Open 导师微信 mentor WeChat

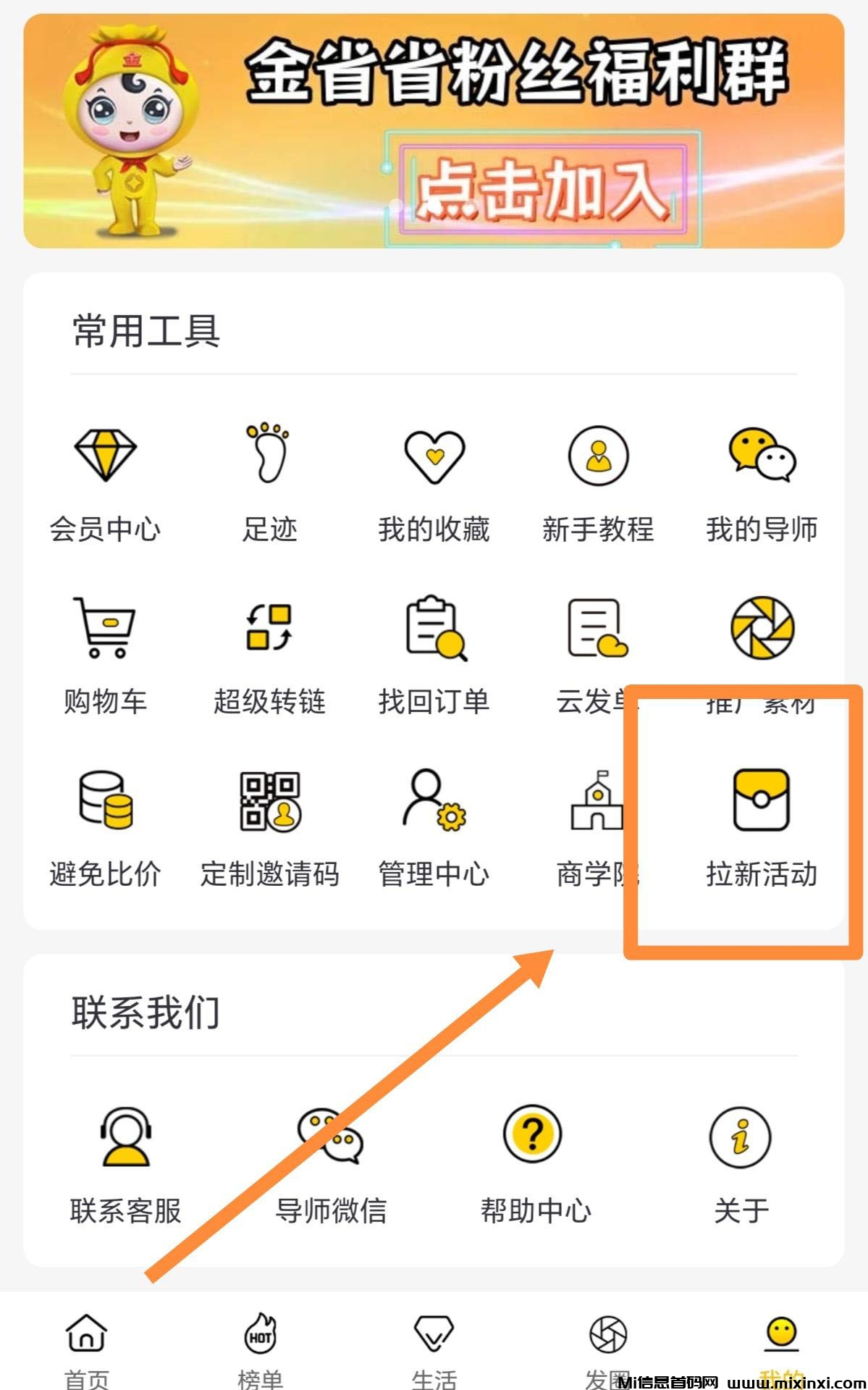pyautogui.click(x=331, y=1163)
